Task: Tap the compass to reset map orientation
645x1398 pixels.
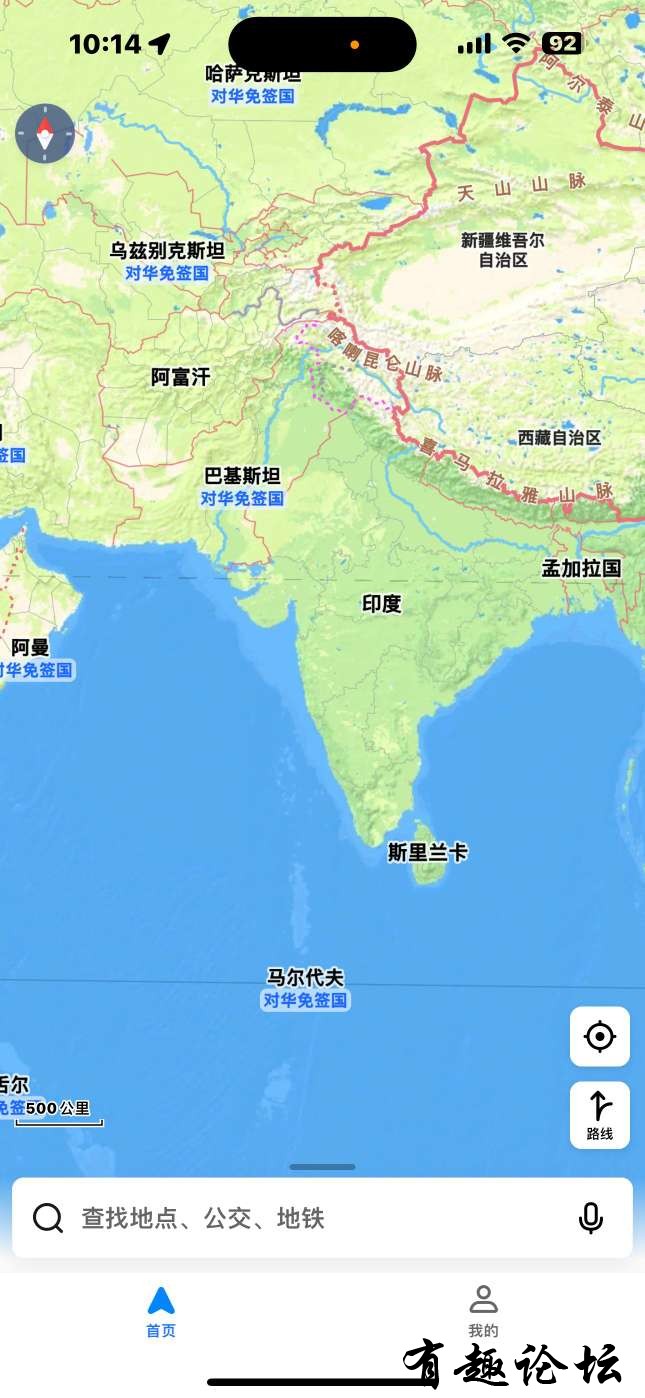Action: pos(45,134)
